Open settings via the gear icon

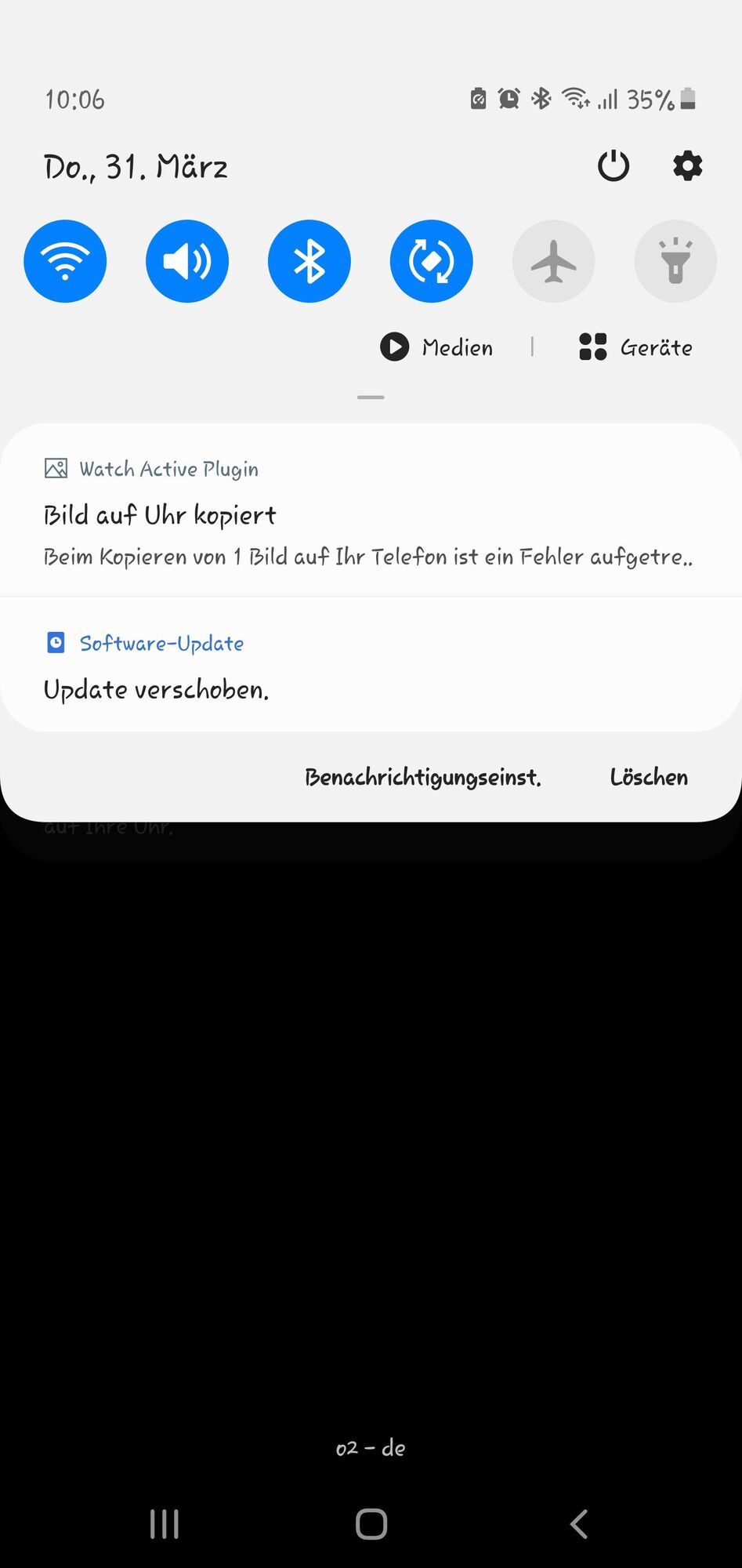point(687,166)
